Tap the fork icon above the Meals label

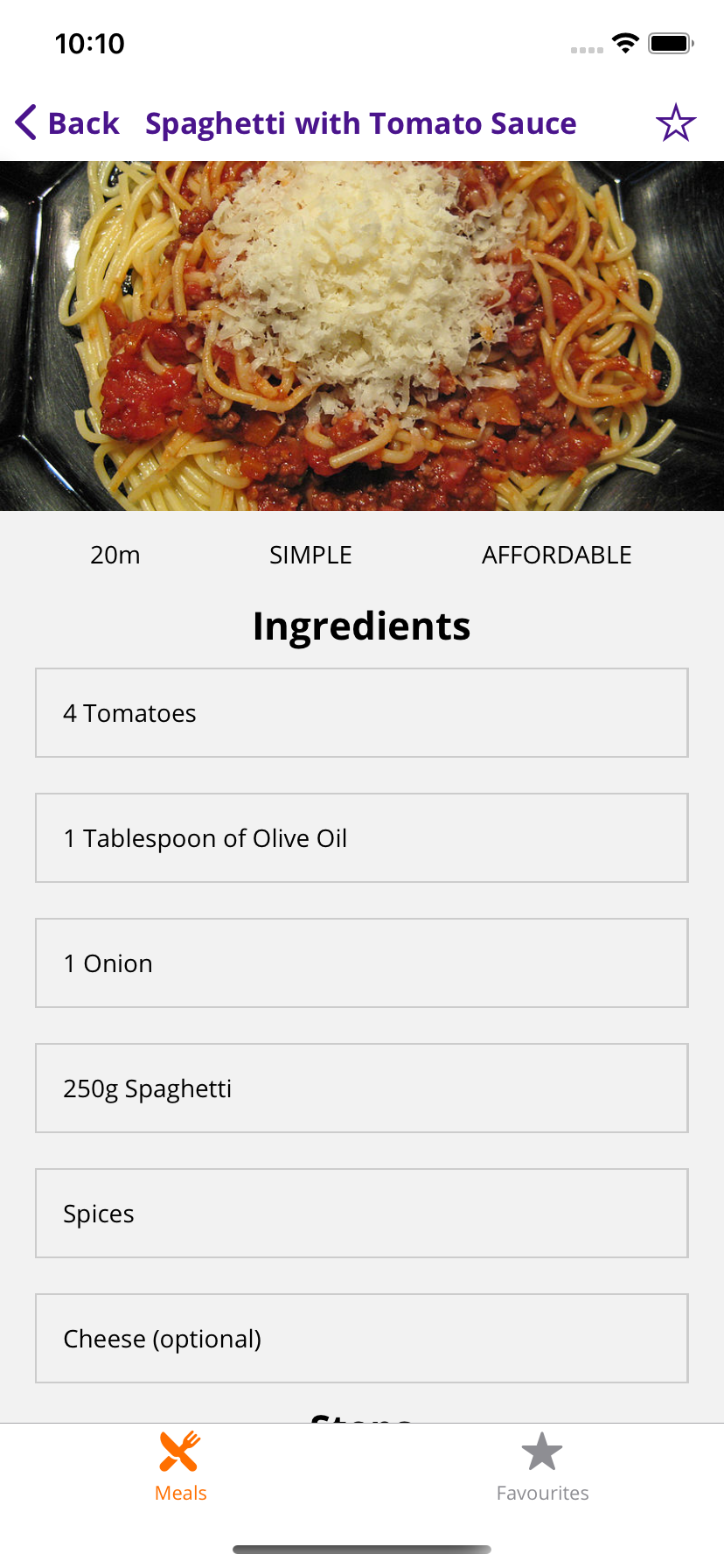[178, 1450]
